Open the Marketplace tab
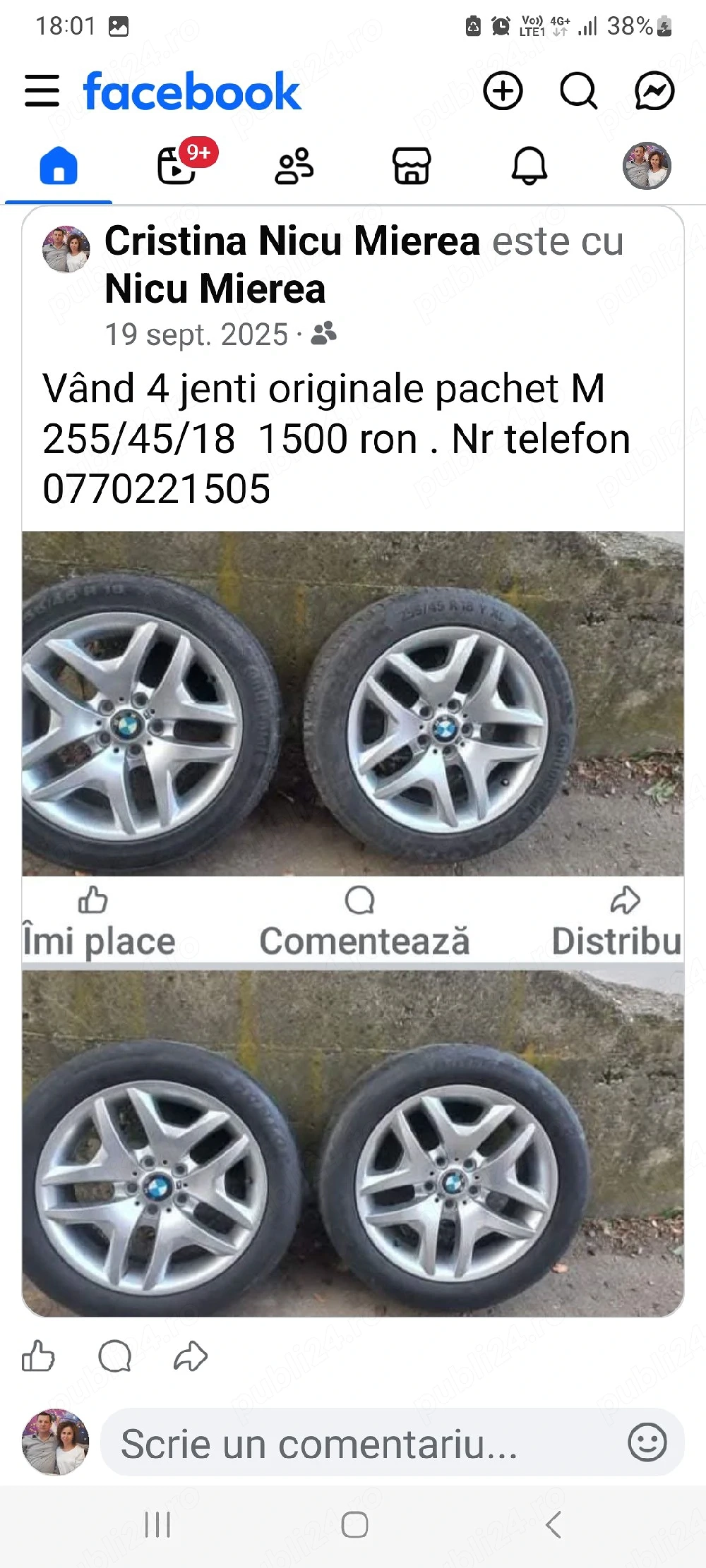Screen dimensions: 706x1568 (412, 167)
